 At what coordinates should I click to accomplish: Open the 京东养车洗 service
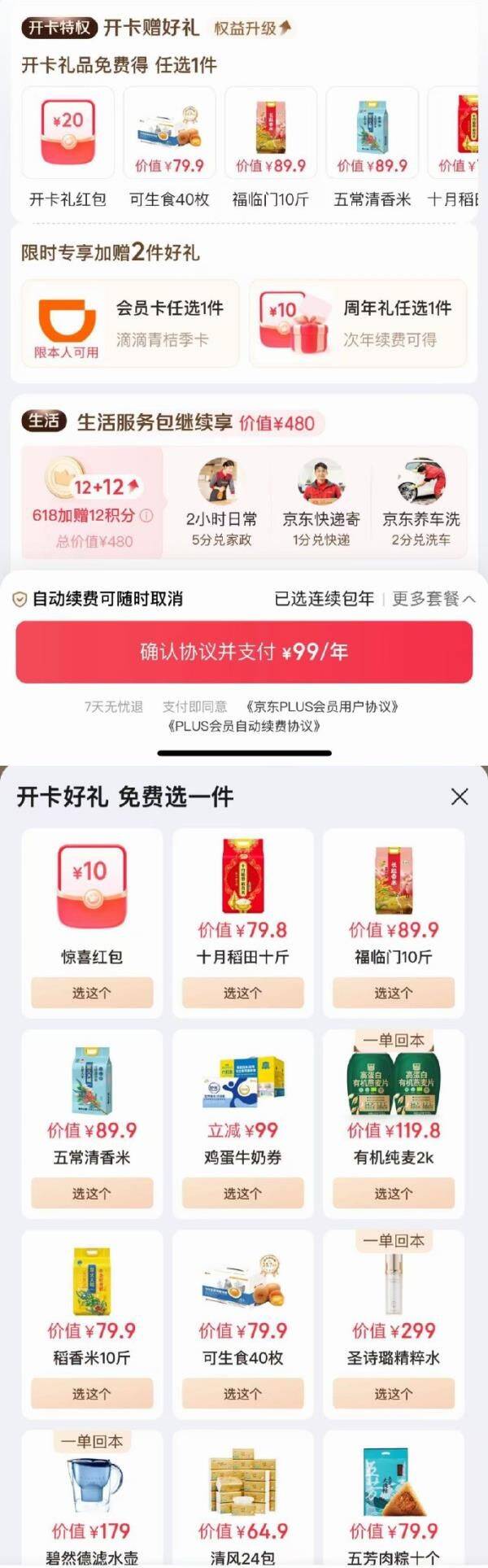[x=421, y=503]
